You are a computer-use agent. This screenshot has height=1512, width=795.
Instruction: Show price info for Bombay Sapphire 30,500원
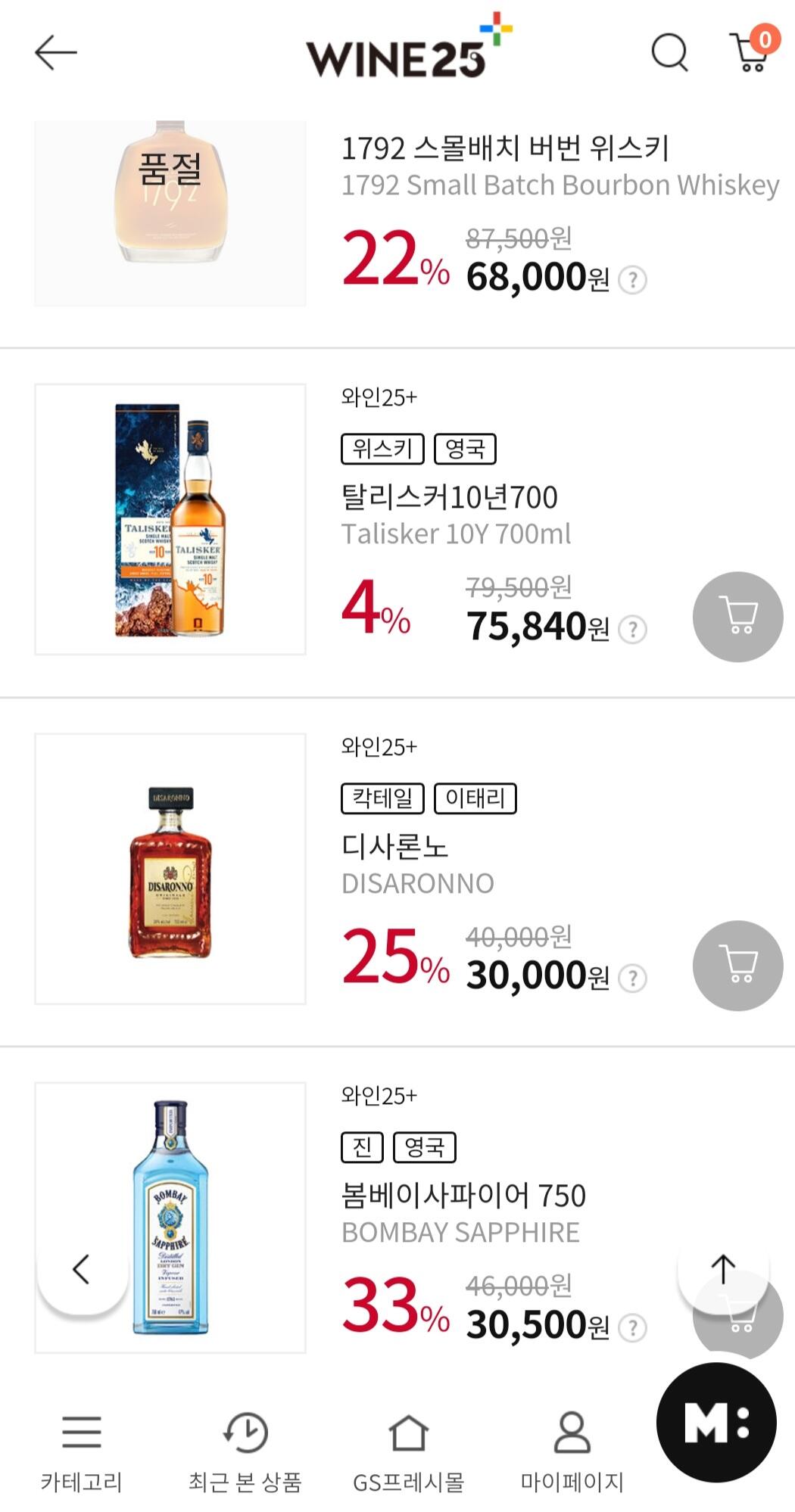(632, 1327)
